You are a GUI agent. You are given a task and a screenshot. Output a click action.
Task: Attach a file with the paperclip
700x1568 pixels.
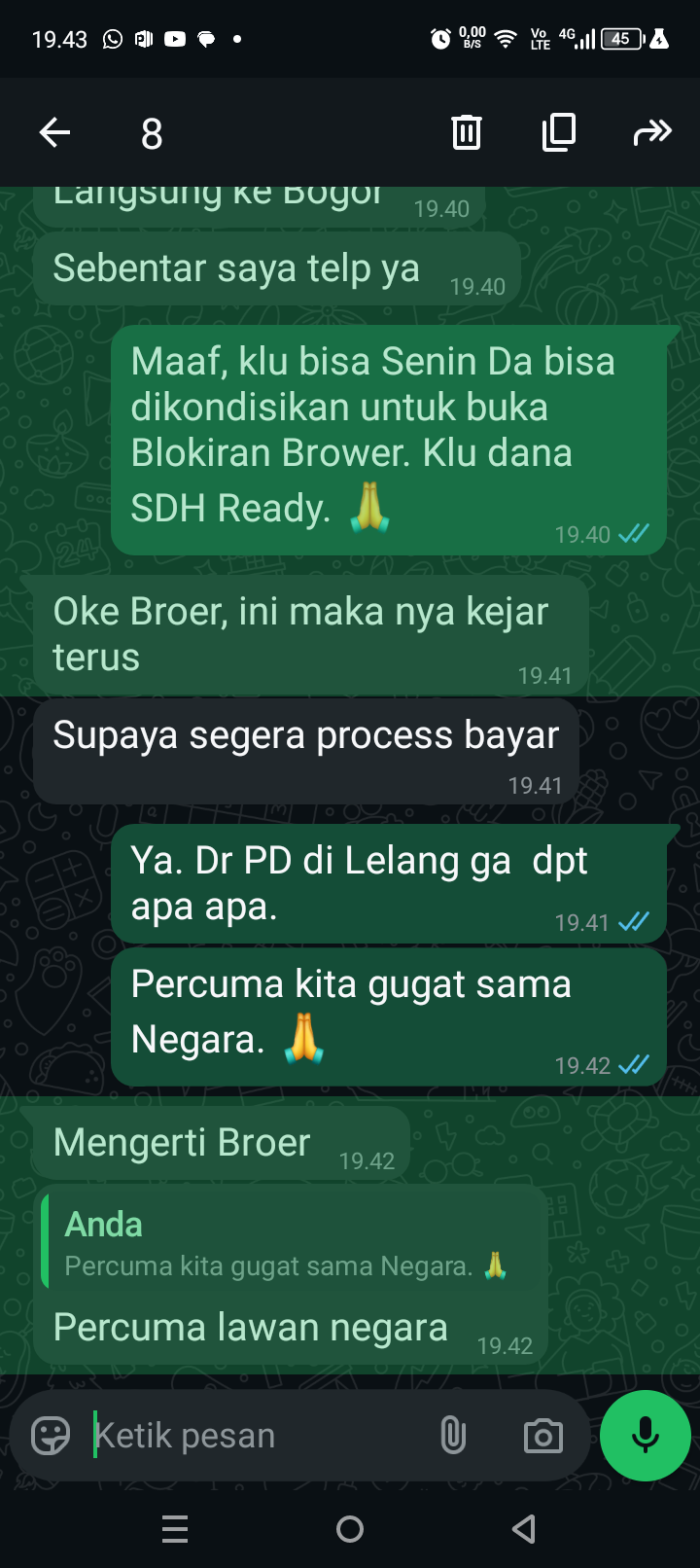click(x=453, y=1435)
